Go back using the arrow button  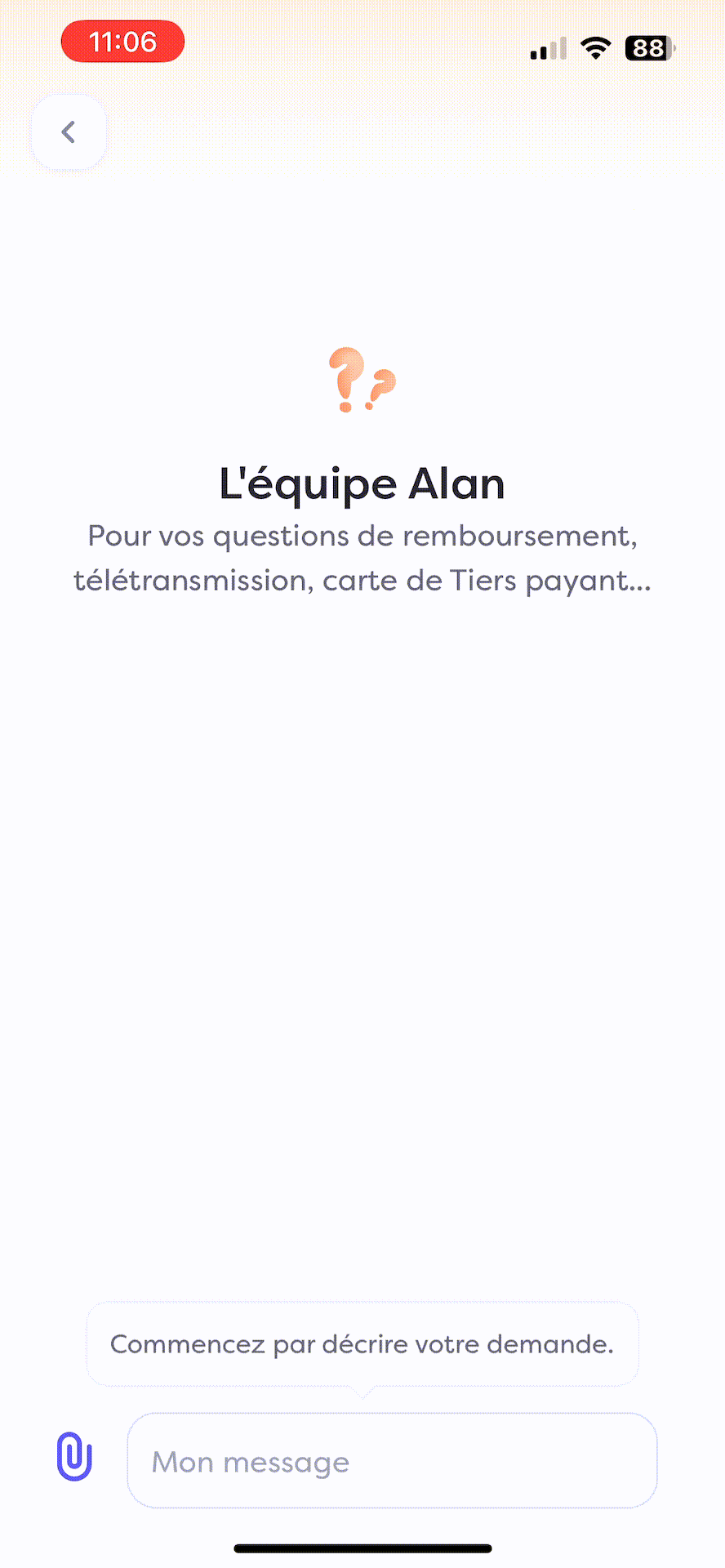(69, 132)
